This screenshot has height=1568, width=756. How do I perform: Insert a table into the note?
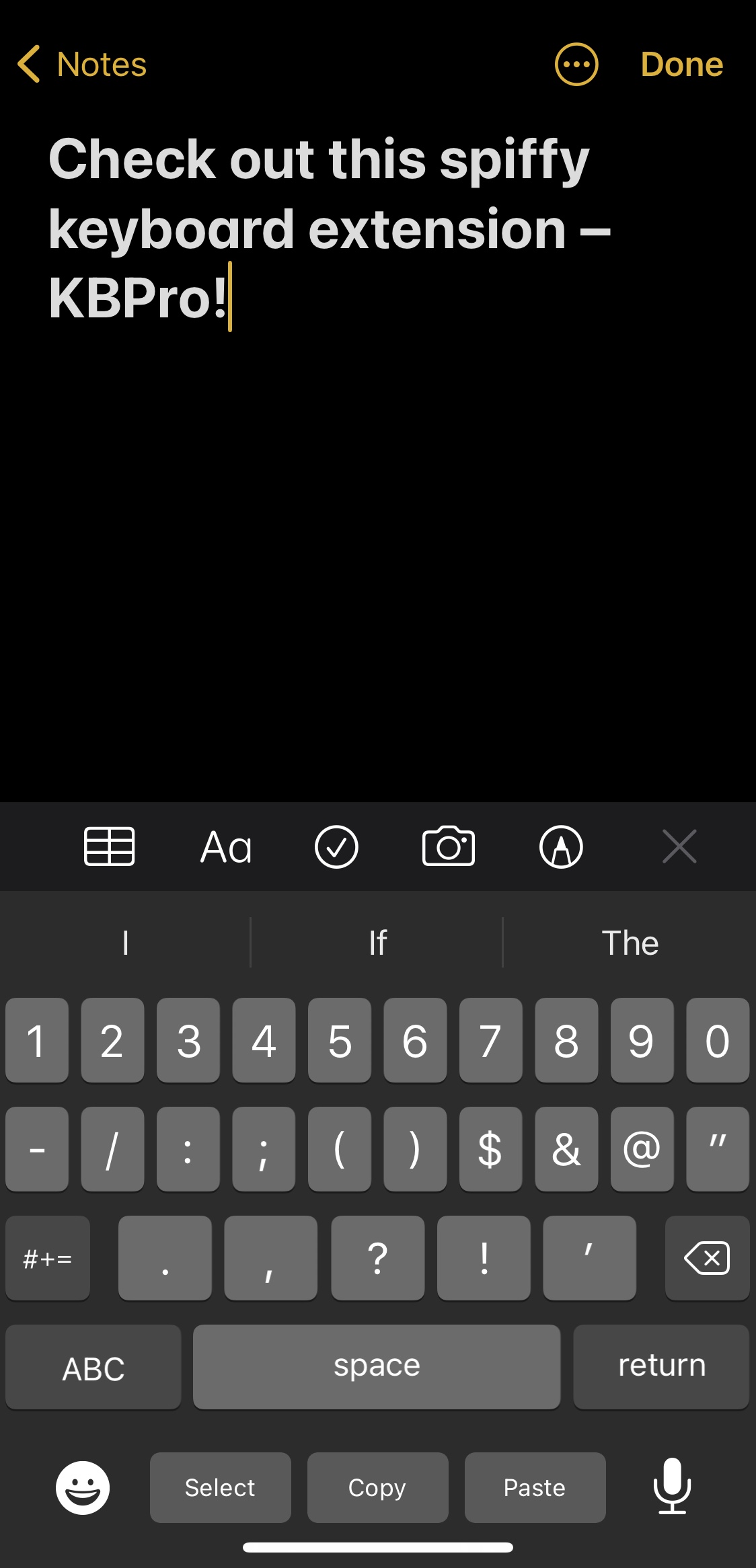point(109,846)
